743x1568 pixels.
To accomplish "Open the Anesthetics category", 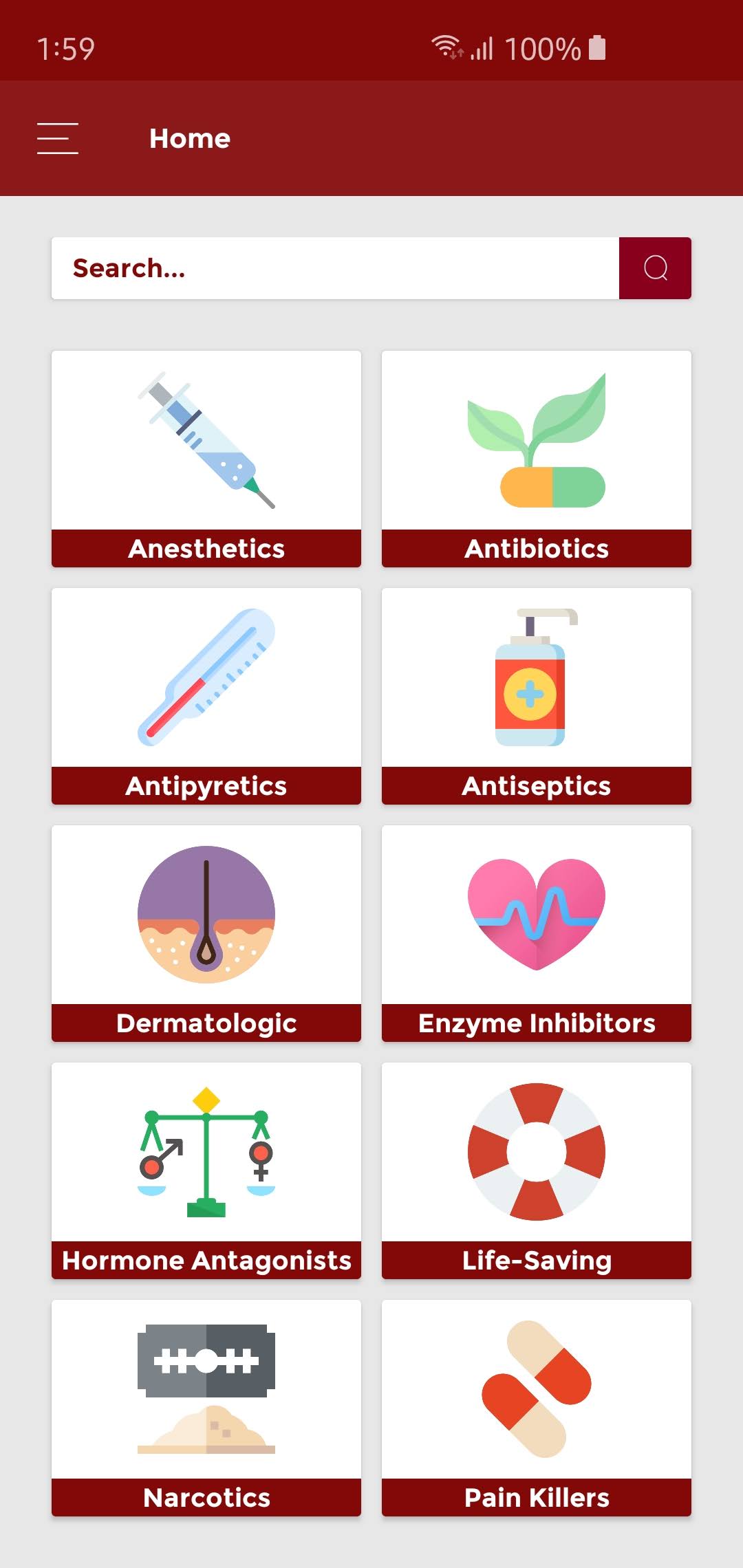I will coord(206,459).
